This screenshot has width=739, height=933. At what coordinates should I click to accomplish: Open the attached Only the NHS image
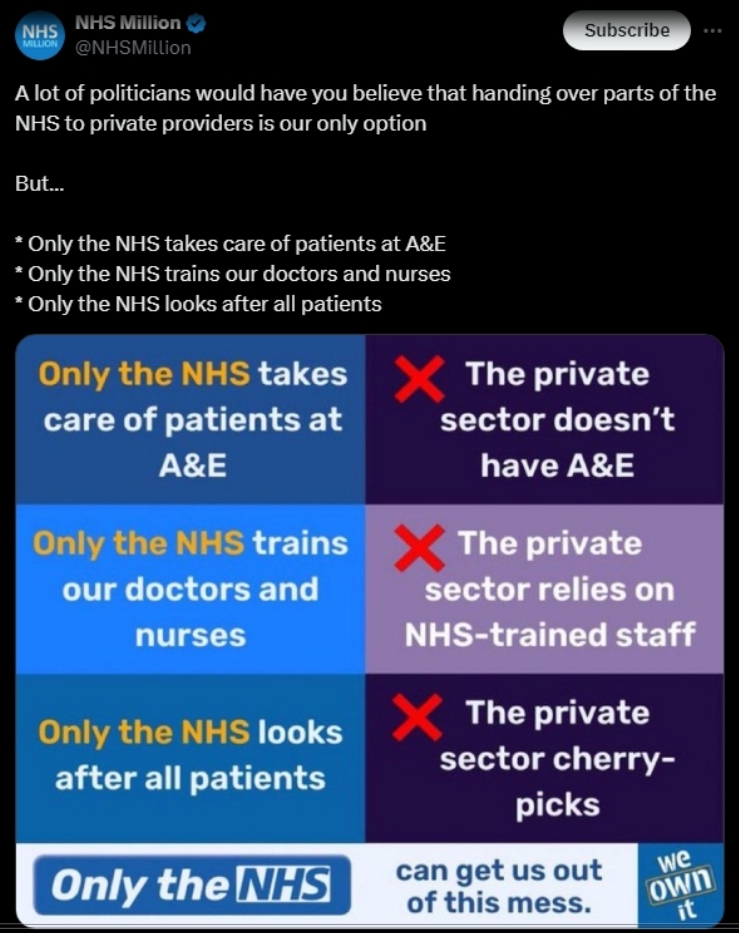(x=369, y=630)
